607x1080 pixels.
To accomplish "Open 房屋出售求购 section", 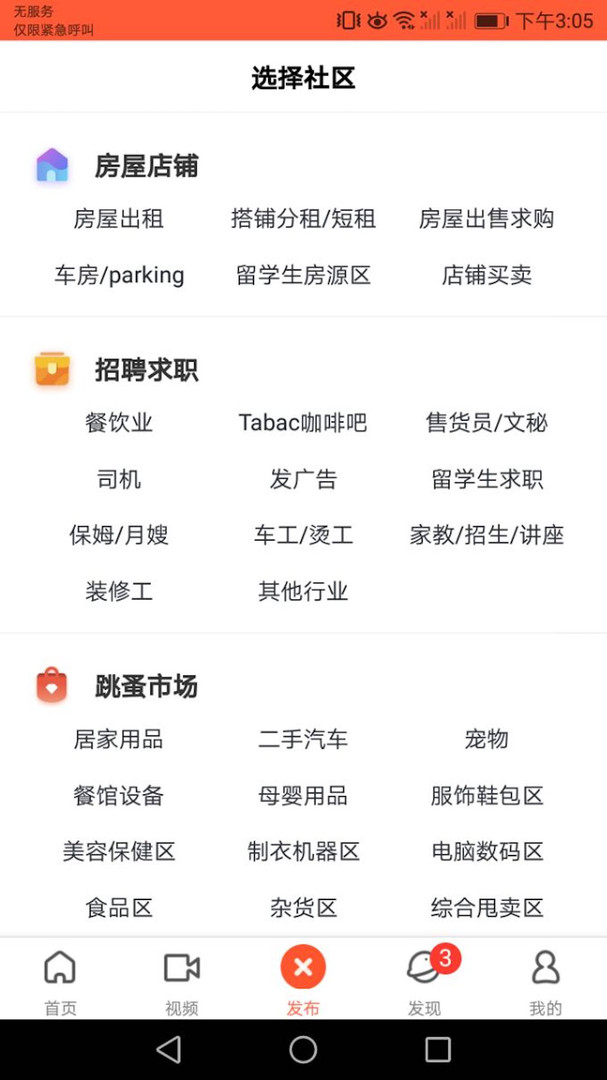I will coord(486,219).
